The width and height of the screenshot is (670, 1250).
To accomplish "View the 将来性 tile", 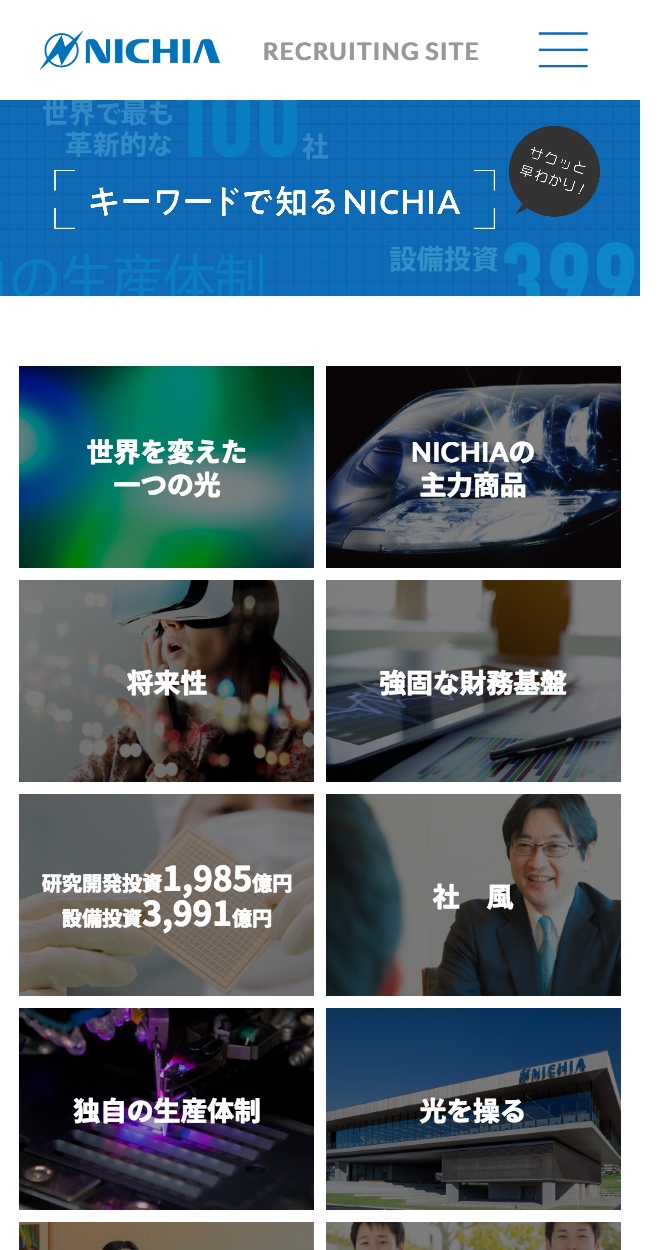I will coord(166,681).
